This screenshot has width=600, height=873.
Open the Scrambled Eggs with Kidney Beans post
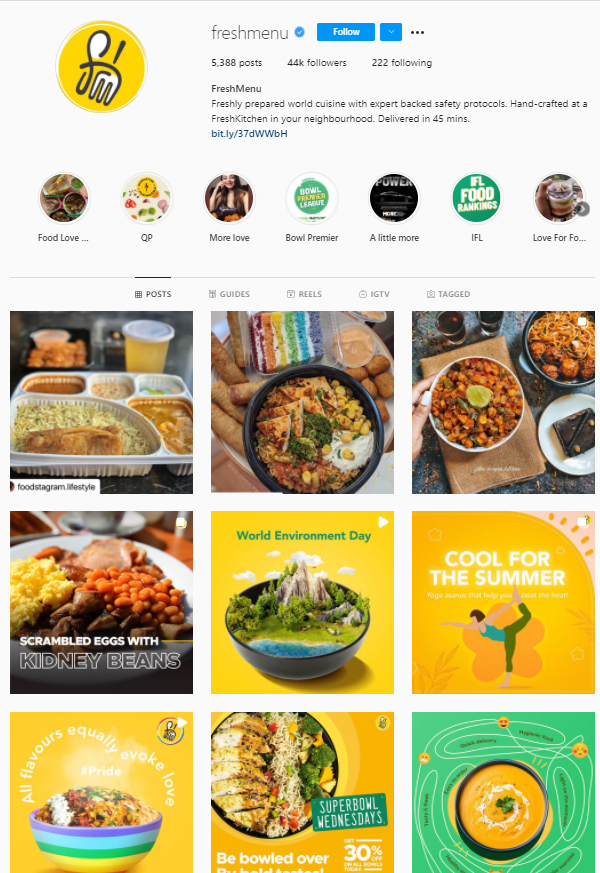click(x=101, y=602)
